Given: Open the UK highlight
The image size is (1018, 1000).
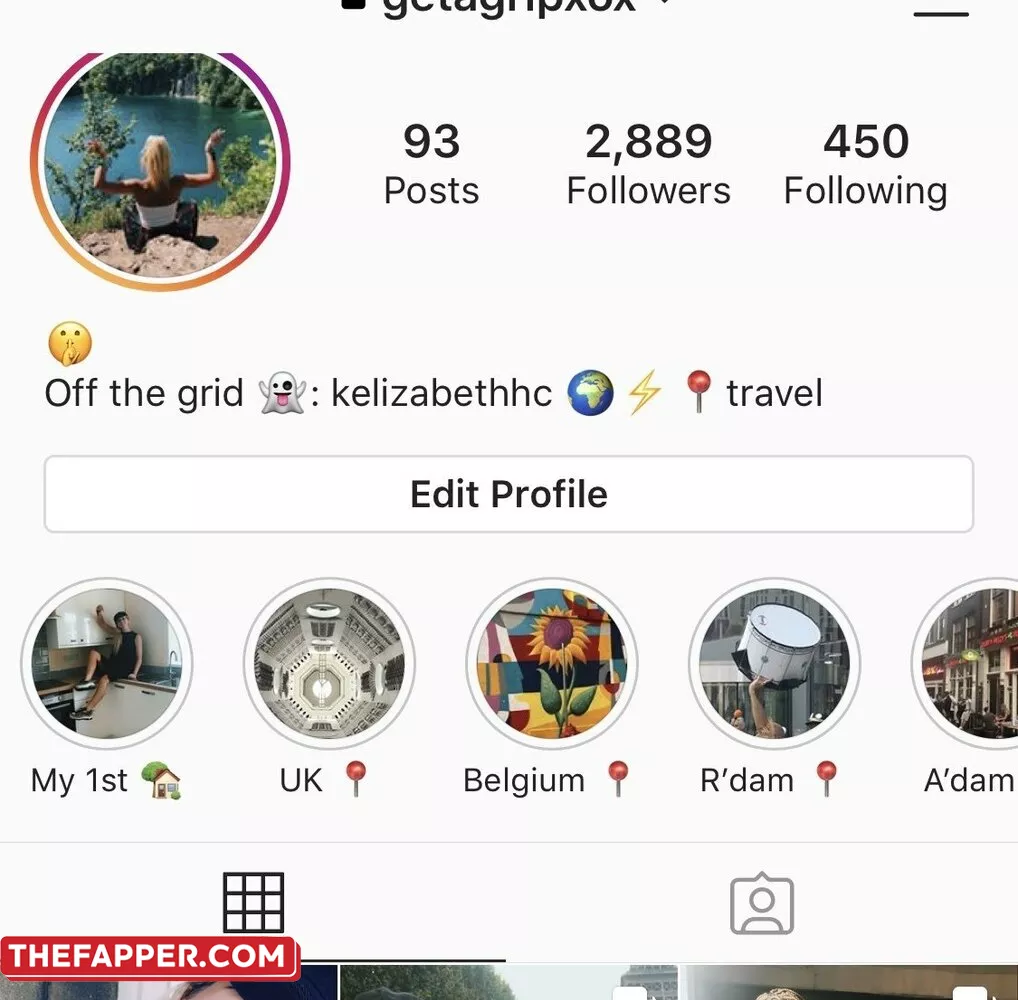Looking at the screenshot, I should [328, 664].
